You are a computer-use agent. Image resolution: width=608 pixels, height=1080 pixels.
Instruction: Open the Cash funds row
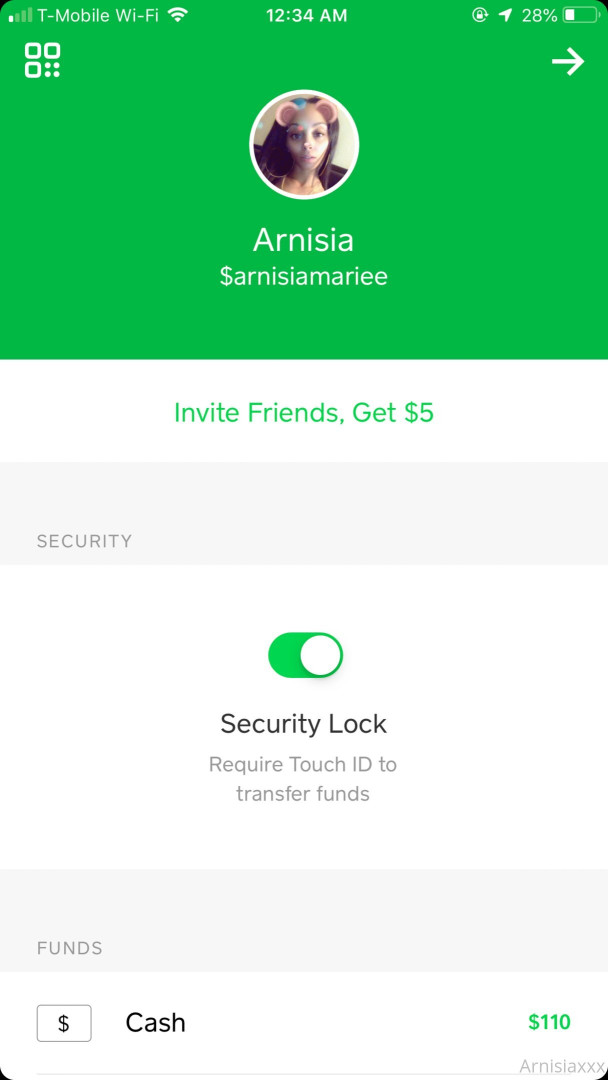[x=304, y=1022]
